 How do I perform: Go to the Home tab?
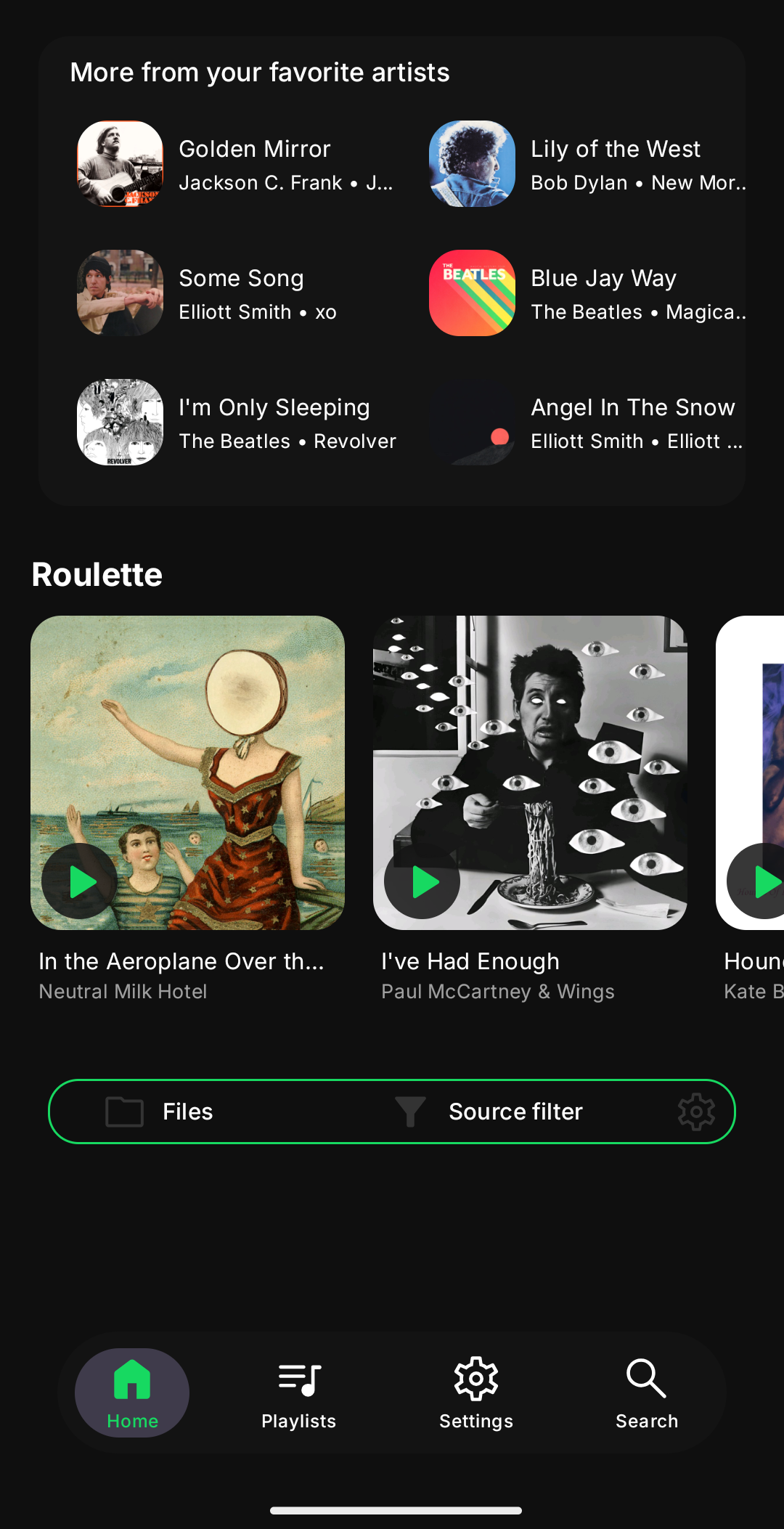[x=132, y=1393]
